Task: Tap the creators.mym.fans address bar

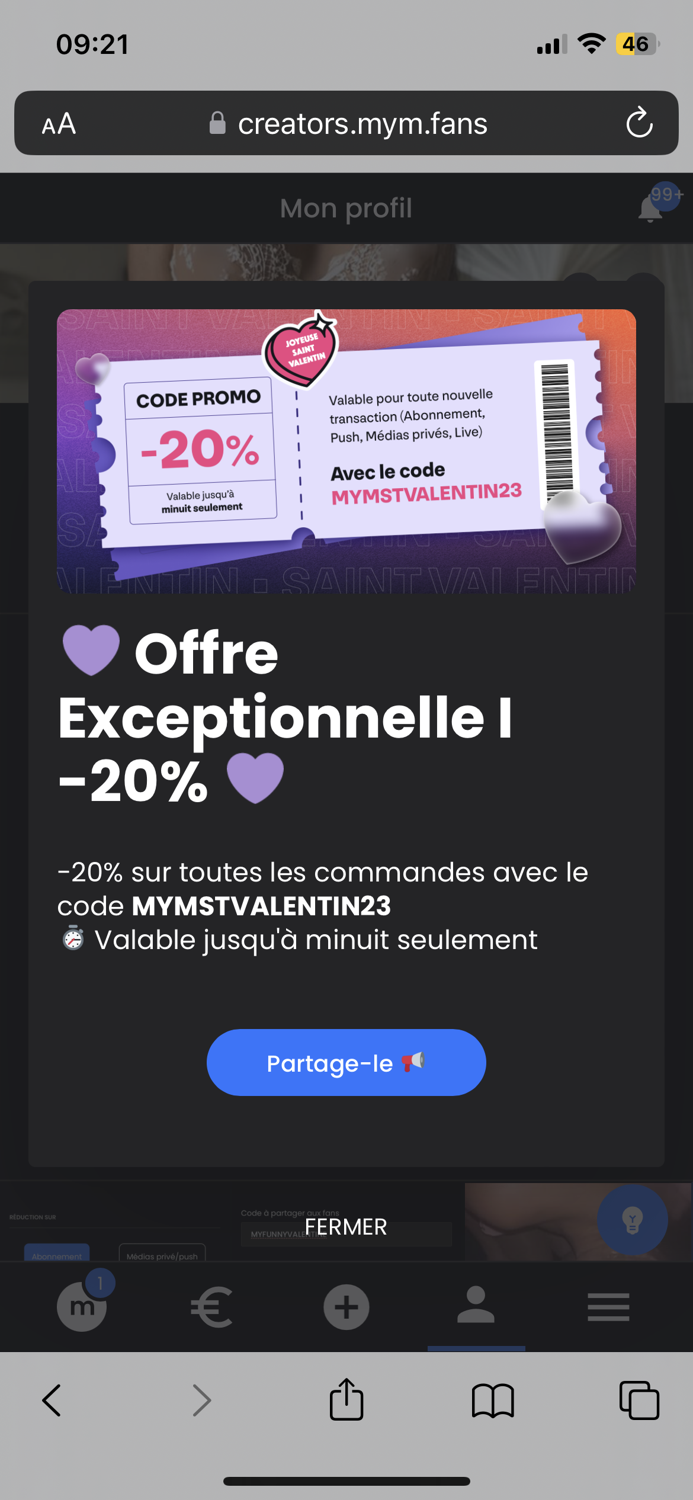Action: click(x=362, y=124)
